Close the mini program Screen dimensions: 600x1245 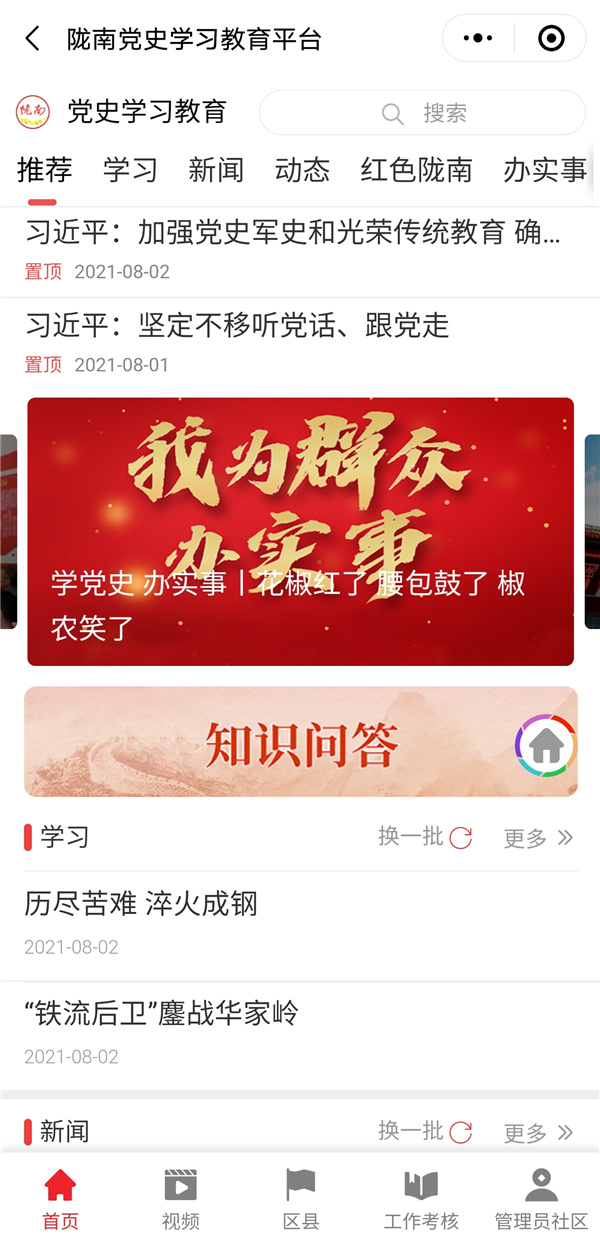pos(551,39)
